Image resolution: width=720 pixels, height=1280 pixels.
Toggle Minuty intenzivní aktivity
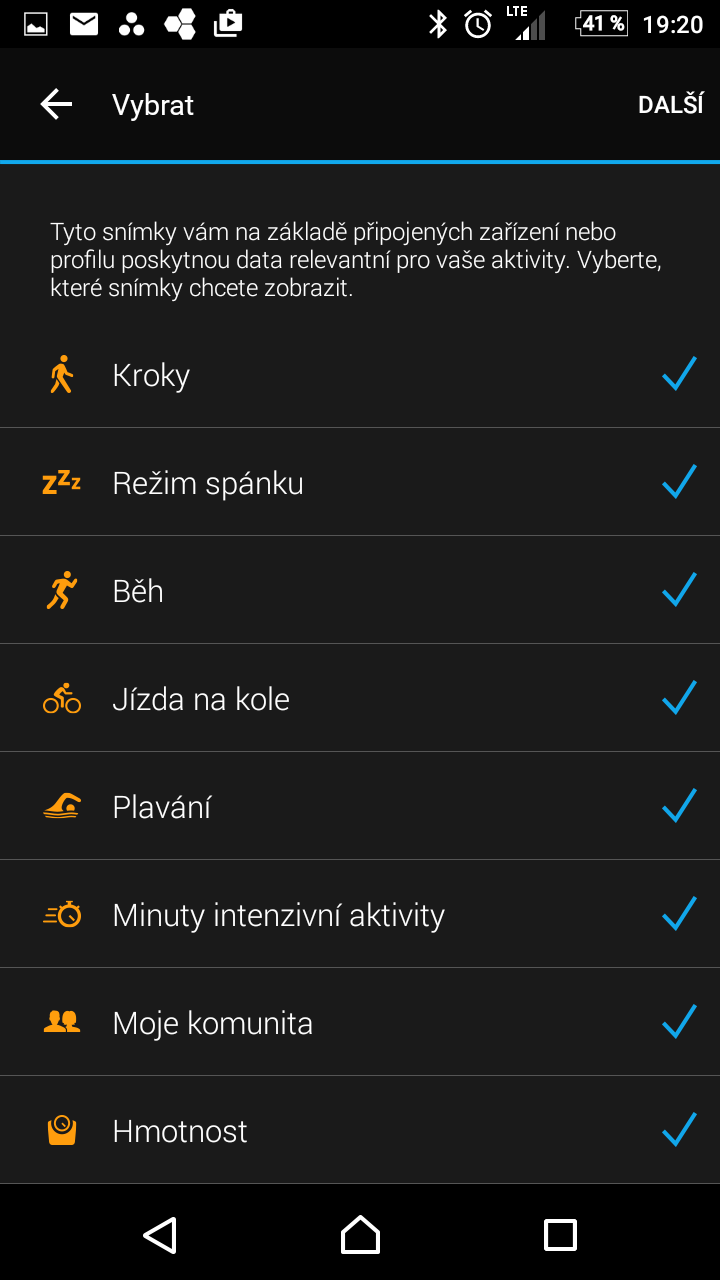679,915
